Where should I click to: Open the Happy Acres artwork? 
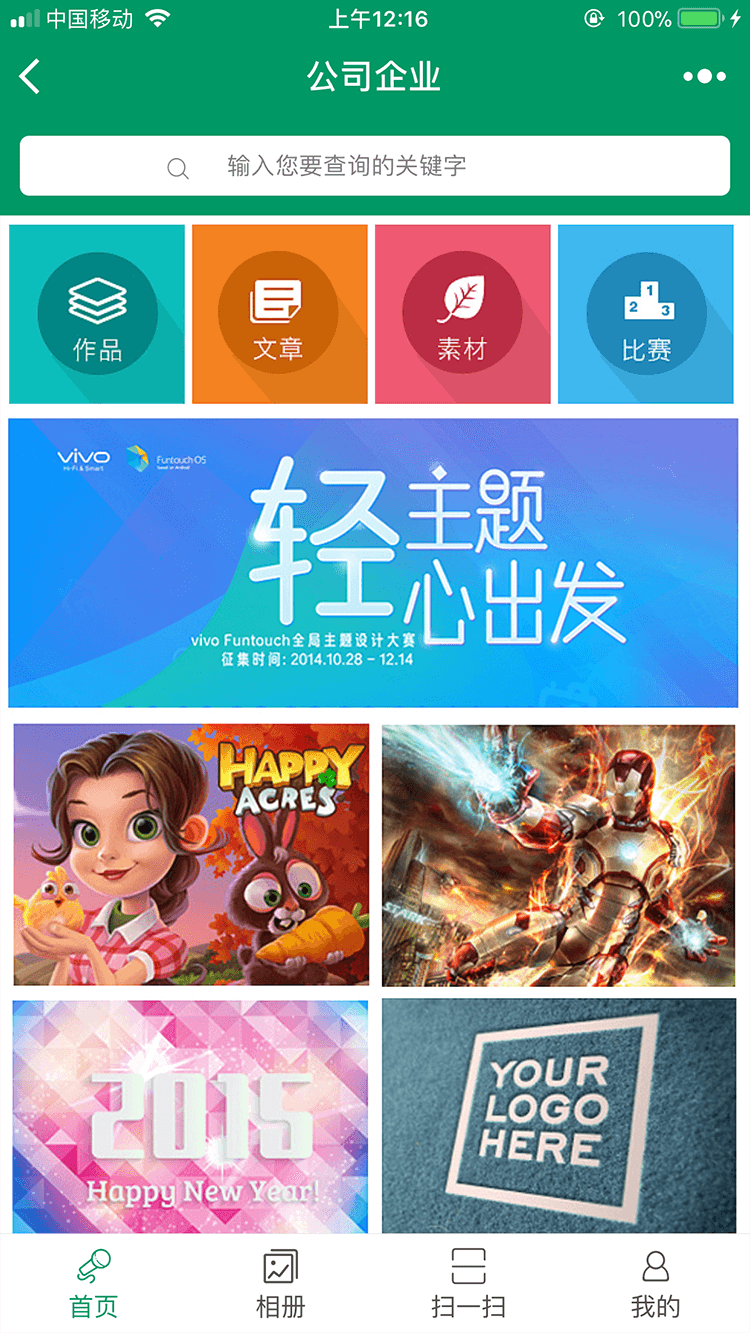pyautogui.click(x=191, y=855)
